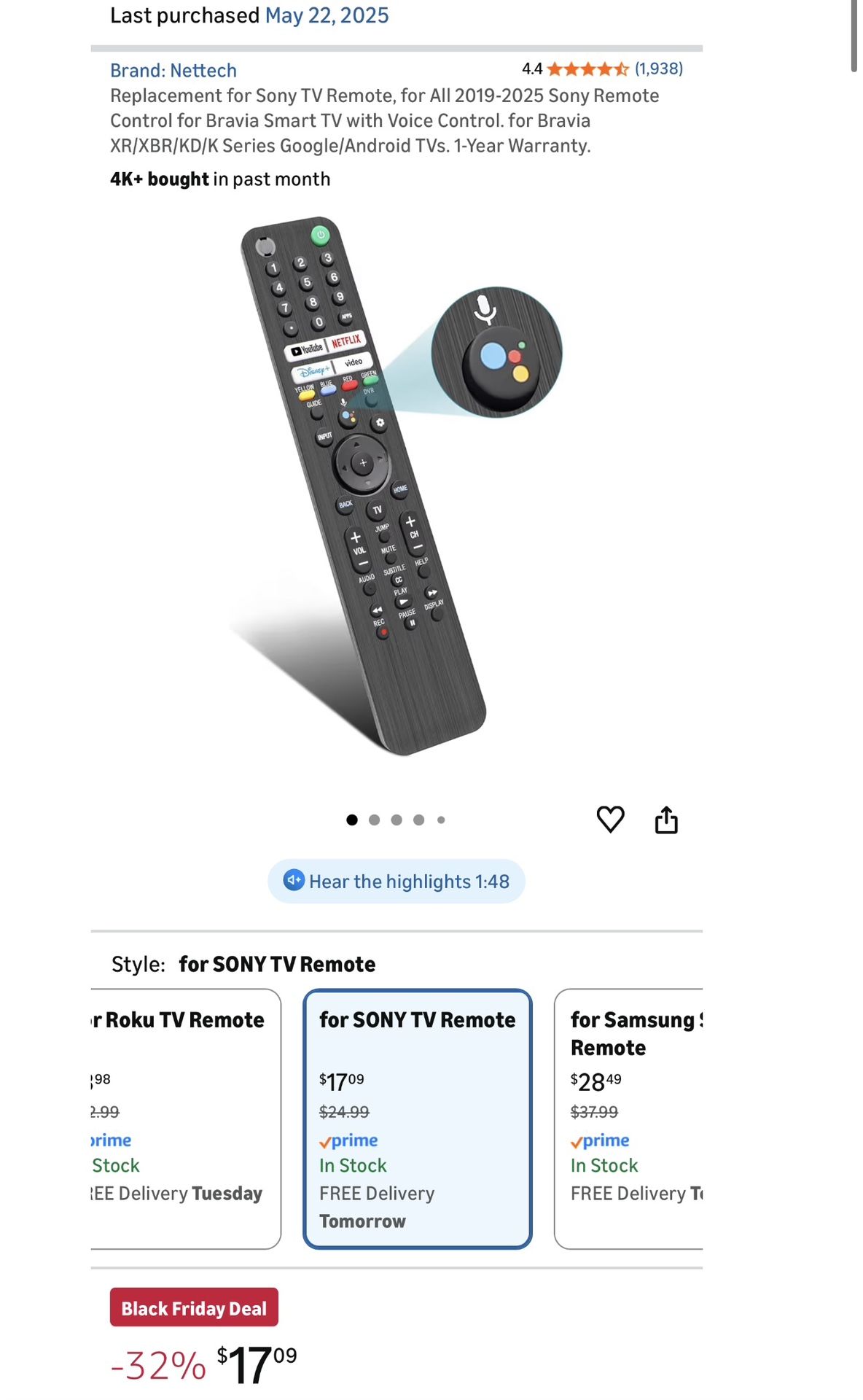
Task: Share the product using the share icon
Action: [x=668, y=819]
